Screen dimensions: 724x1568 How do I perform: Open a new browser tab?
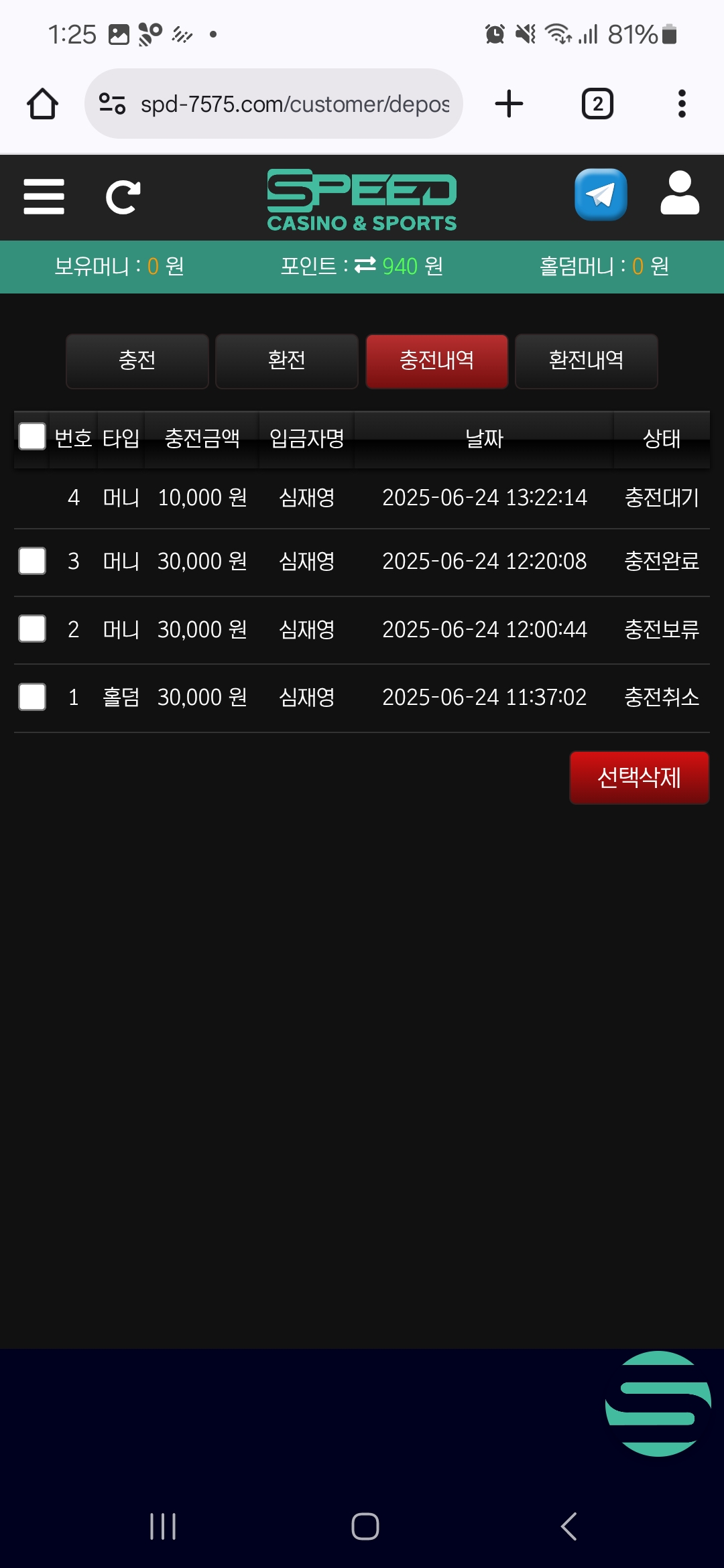[509, 104]
